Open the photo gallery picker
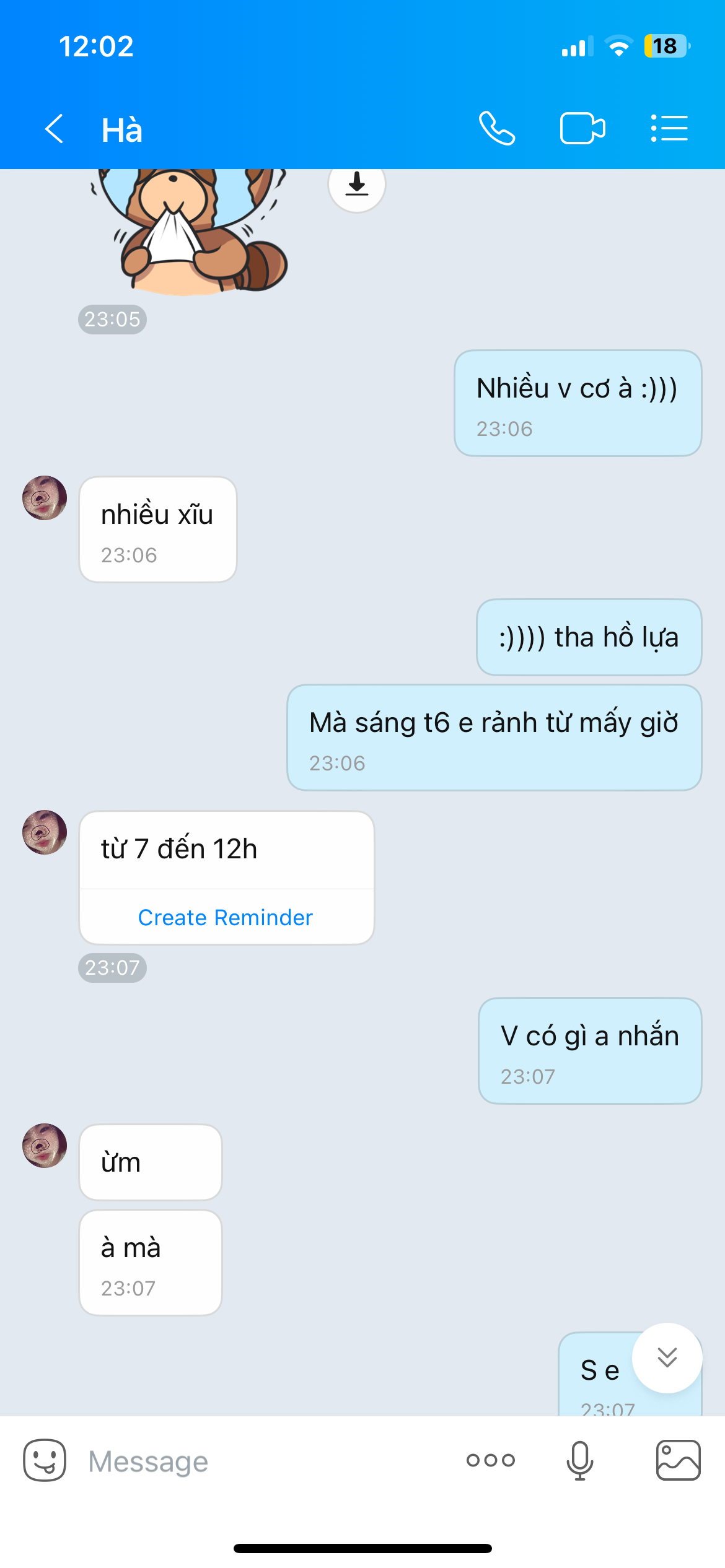The width and height of the screenshot is (725, 1568). point(678,1460)
